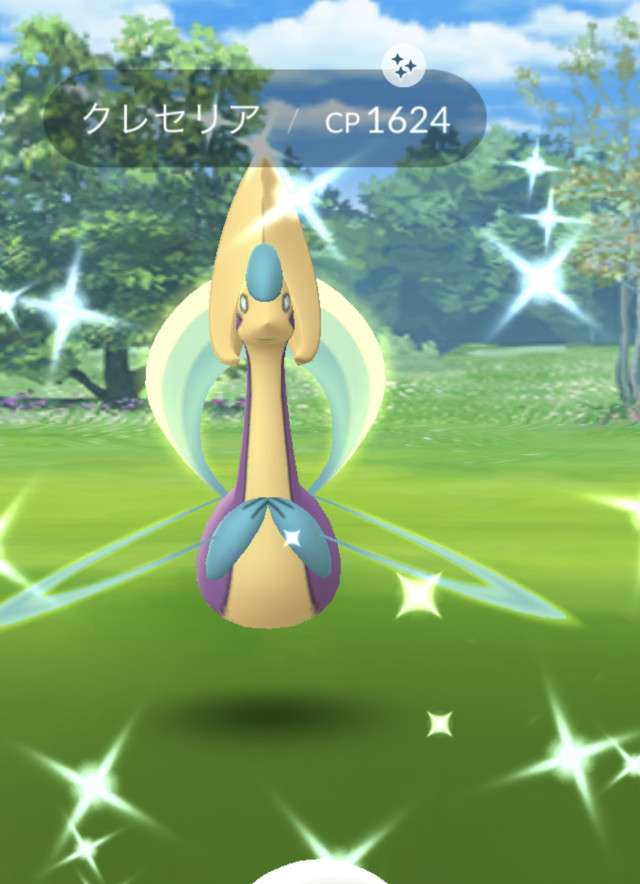
Task: Tap the Poké Ball at the bottom
Action: click(x=318, y=874)
